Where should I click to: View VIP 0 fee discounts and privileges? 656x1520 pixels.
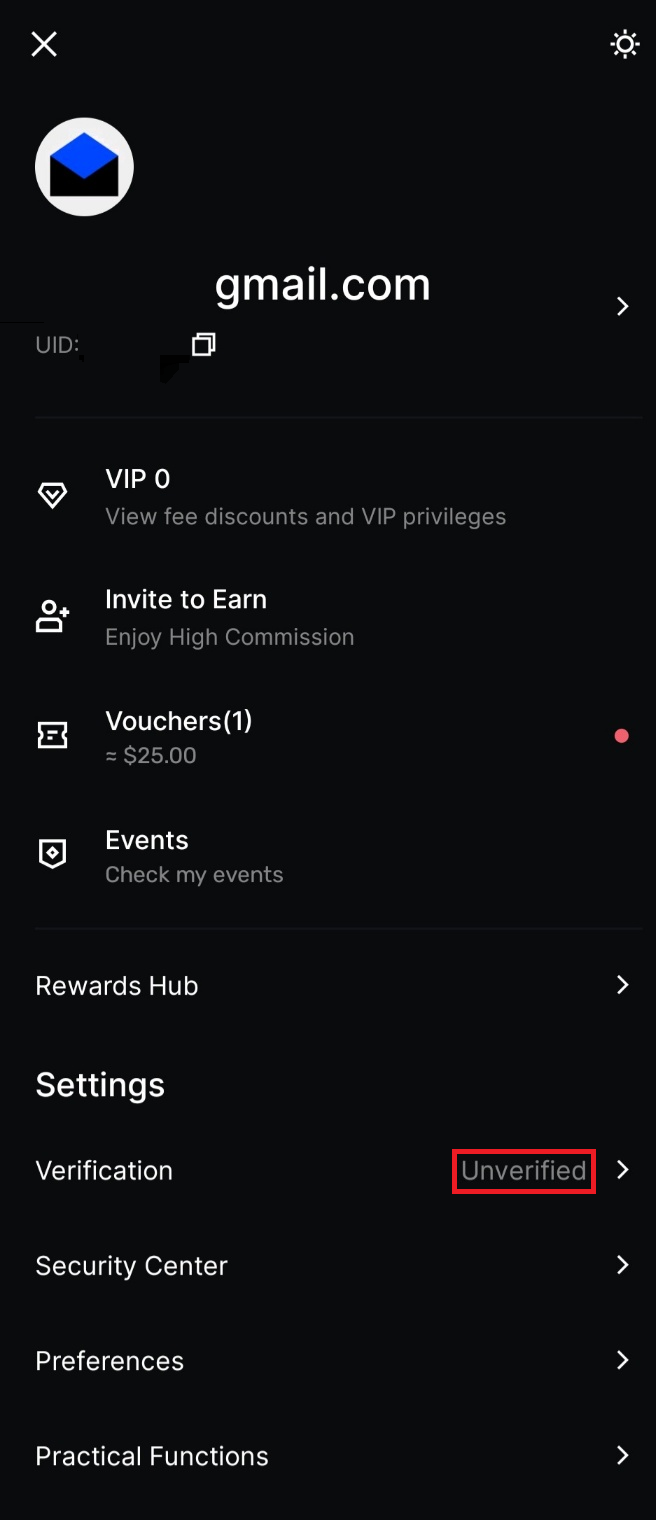(x=305, y=496)
